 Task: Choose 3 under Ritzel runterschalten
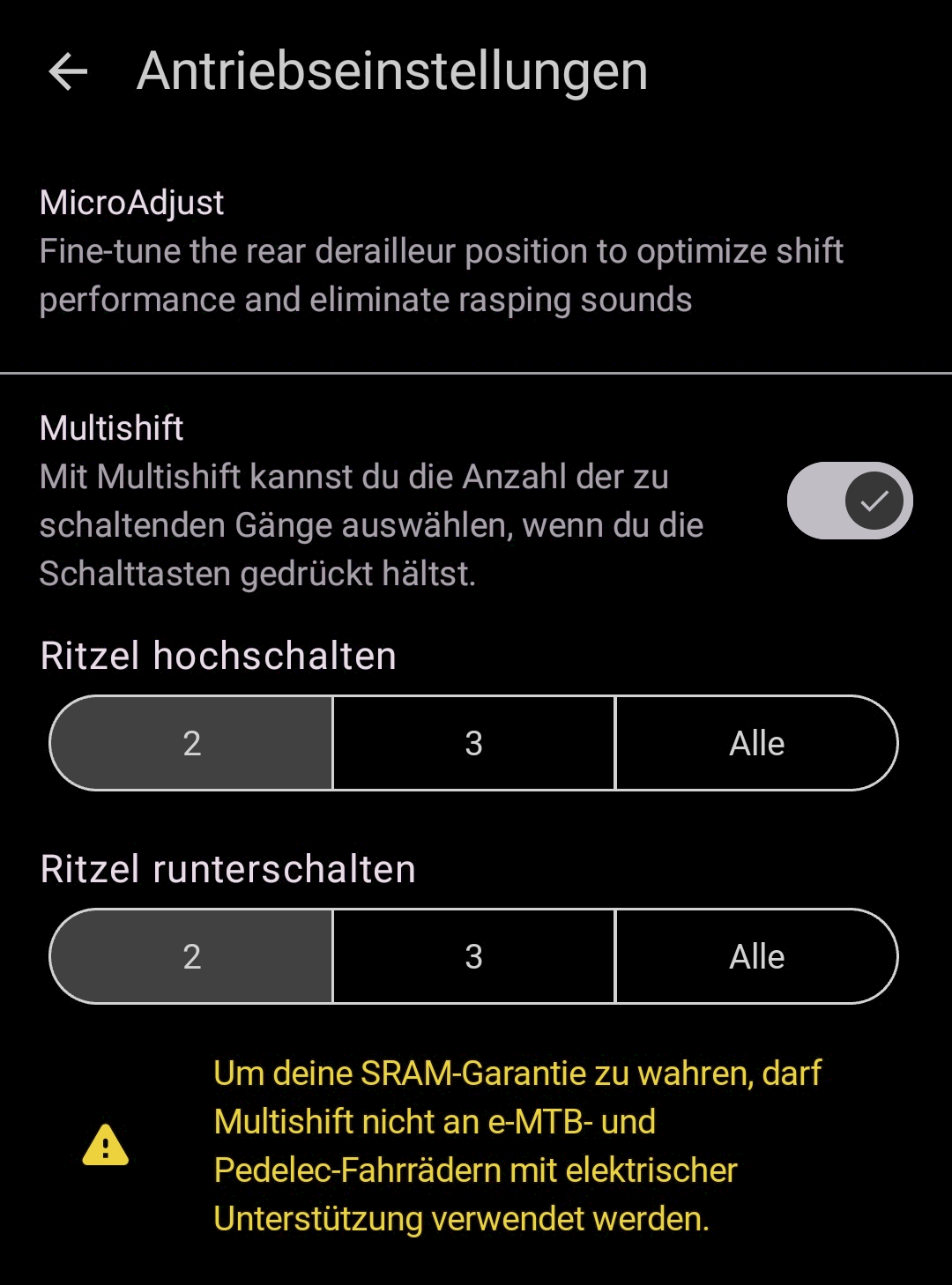474,956
